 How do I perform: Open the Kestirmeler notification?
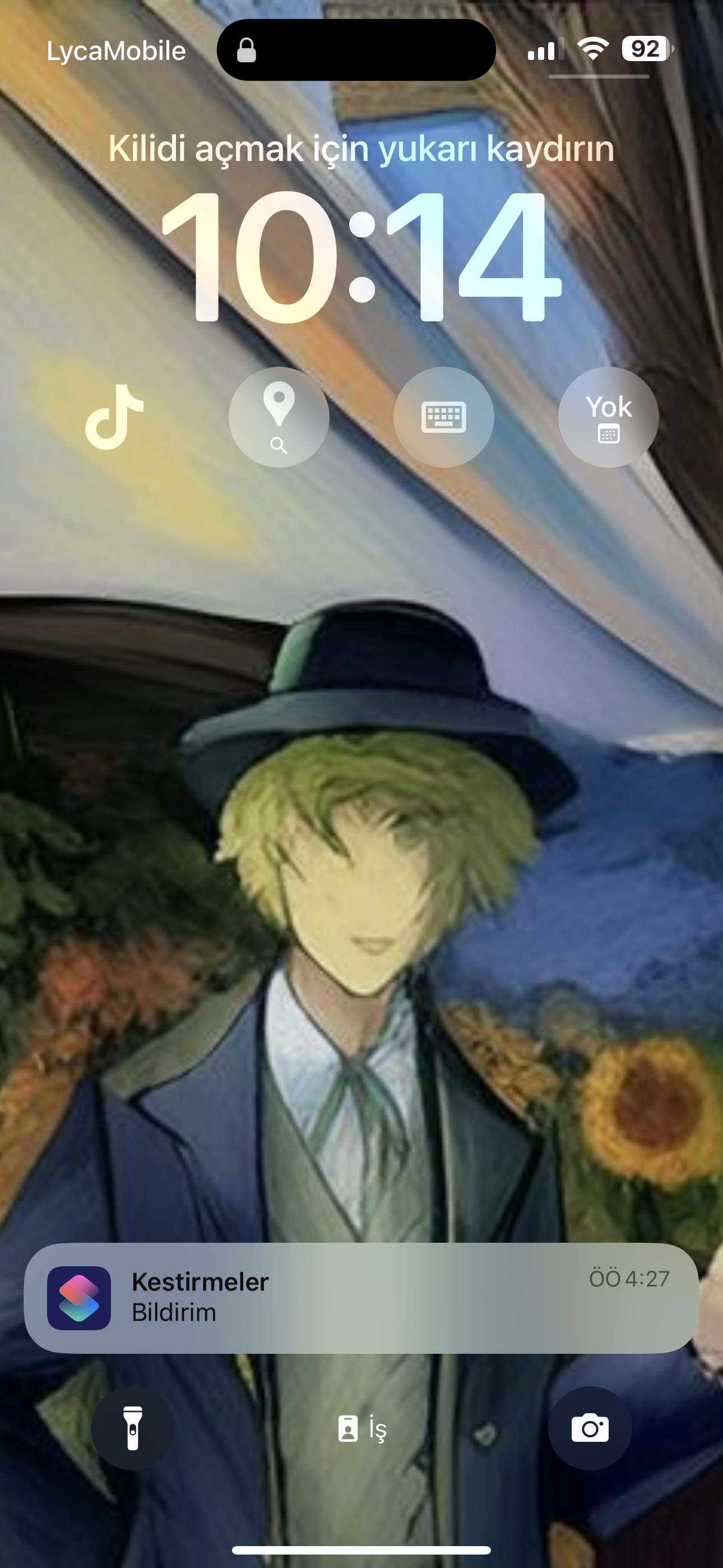(361, 1298)
